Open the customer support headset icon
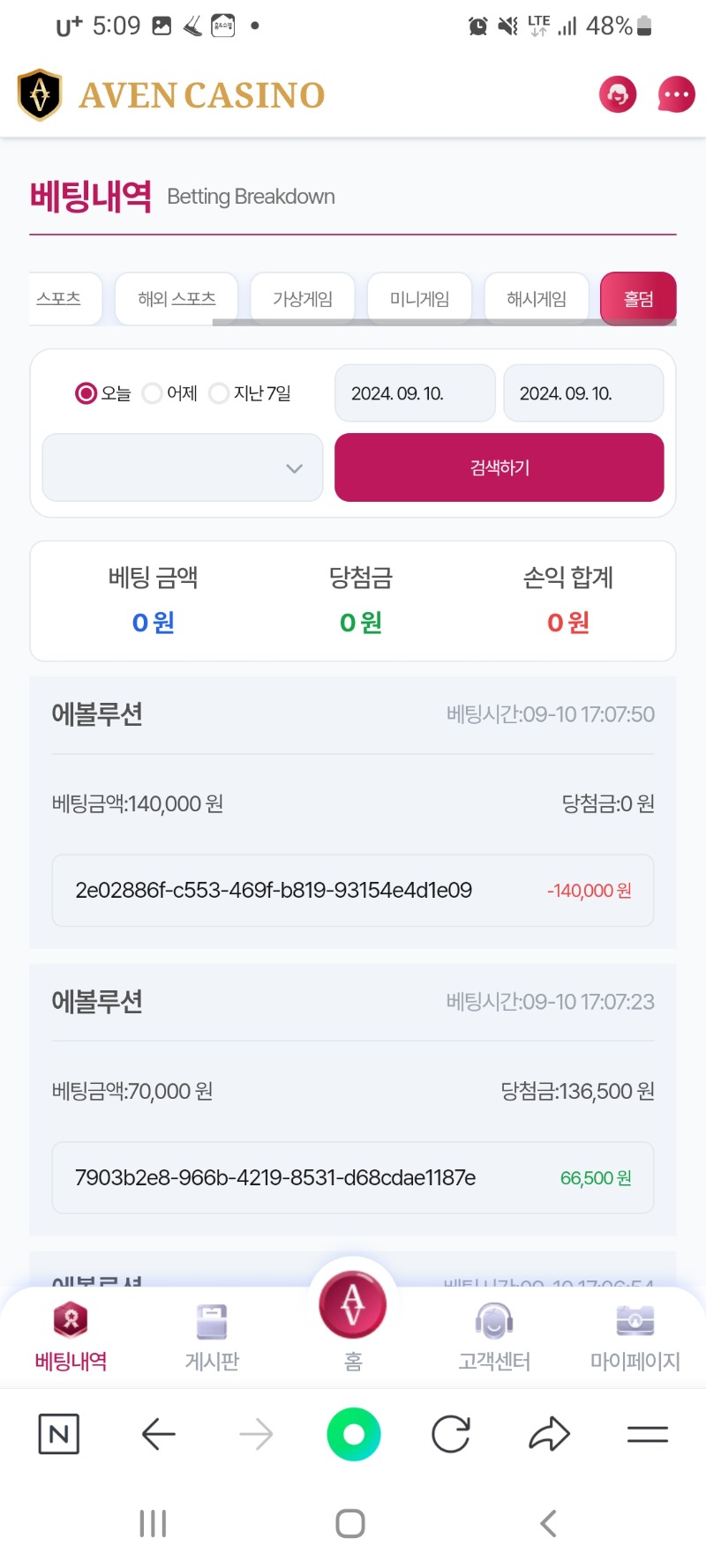 pyautogui.click(x=618, y=94)
